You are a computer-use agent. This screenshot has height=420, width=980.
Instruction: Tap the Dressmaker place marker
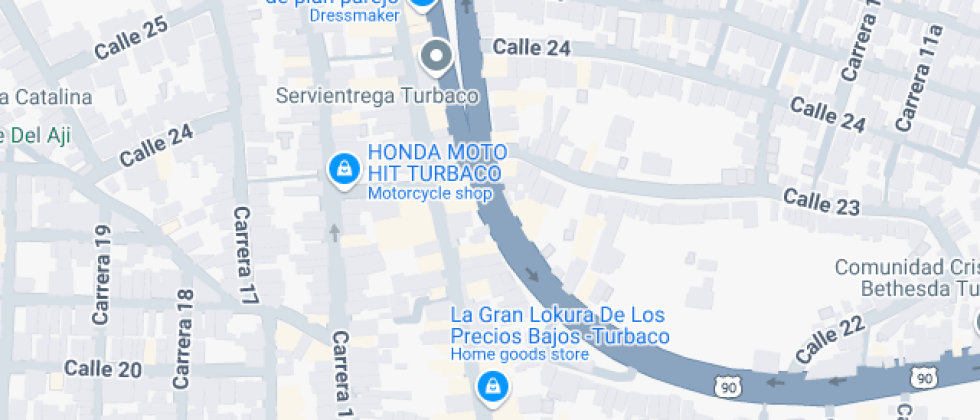424,4
